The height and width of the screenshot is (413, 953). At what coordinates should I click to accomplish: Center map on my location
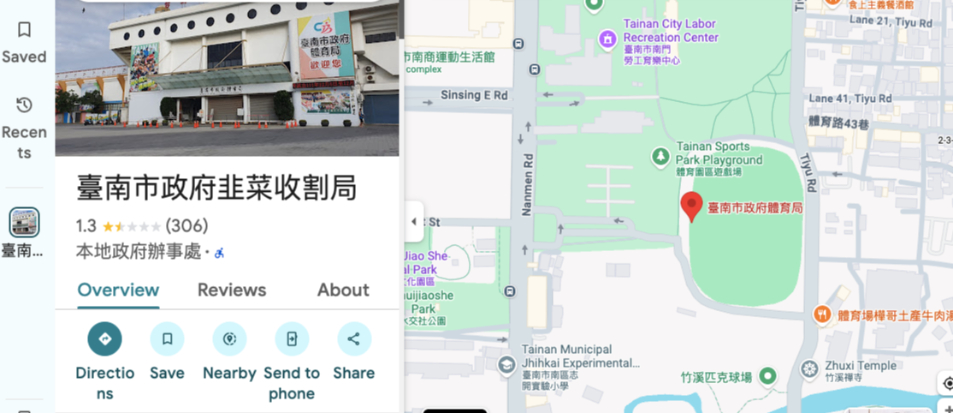[x=946, y=383]
